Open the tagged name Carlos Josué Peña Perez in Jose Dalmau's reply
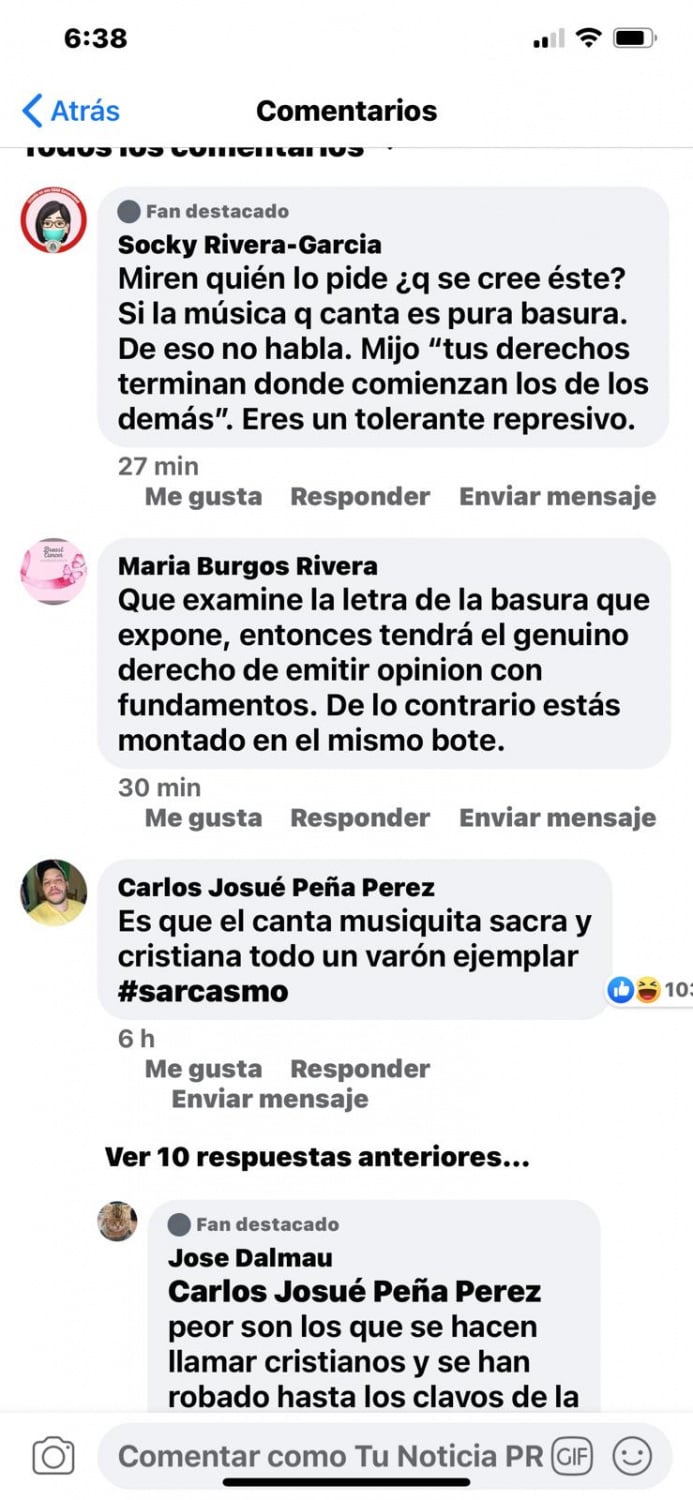Viewport: 693px width, 1500px height. pyautogui.click(x=354, y=1291)
